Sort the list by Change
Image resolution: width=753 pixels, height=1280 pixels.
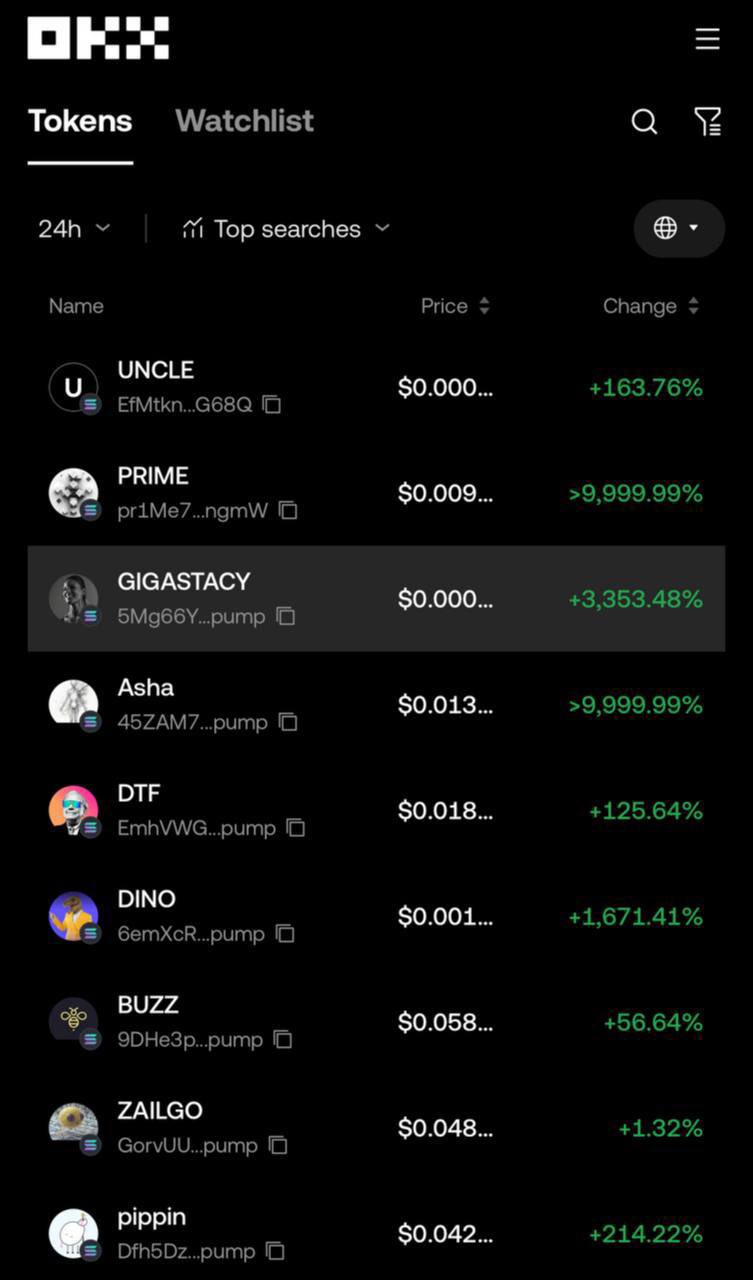651,306
